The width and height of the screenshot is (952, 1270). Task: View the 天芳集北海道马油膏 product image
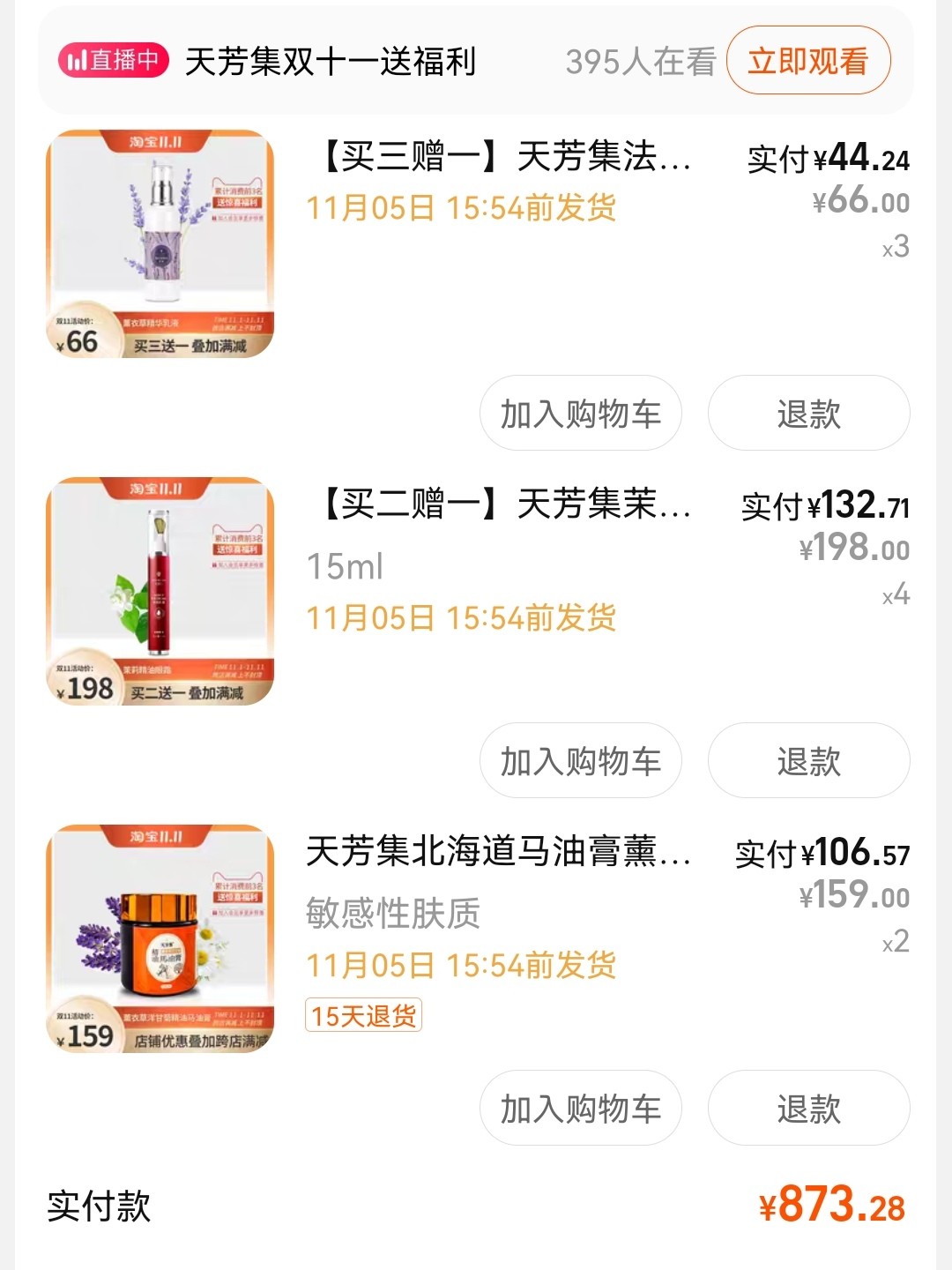coord(160,938)
